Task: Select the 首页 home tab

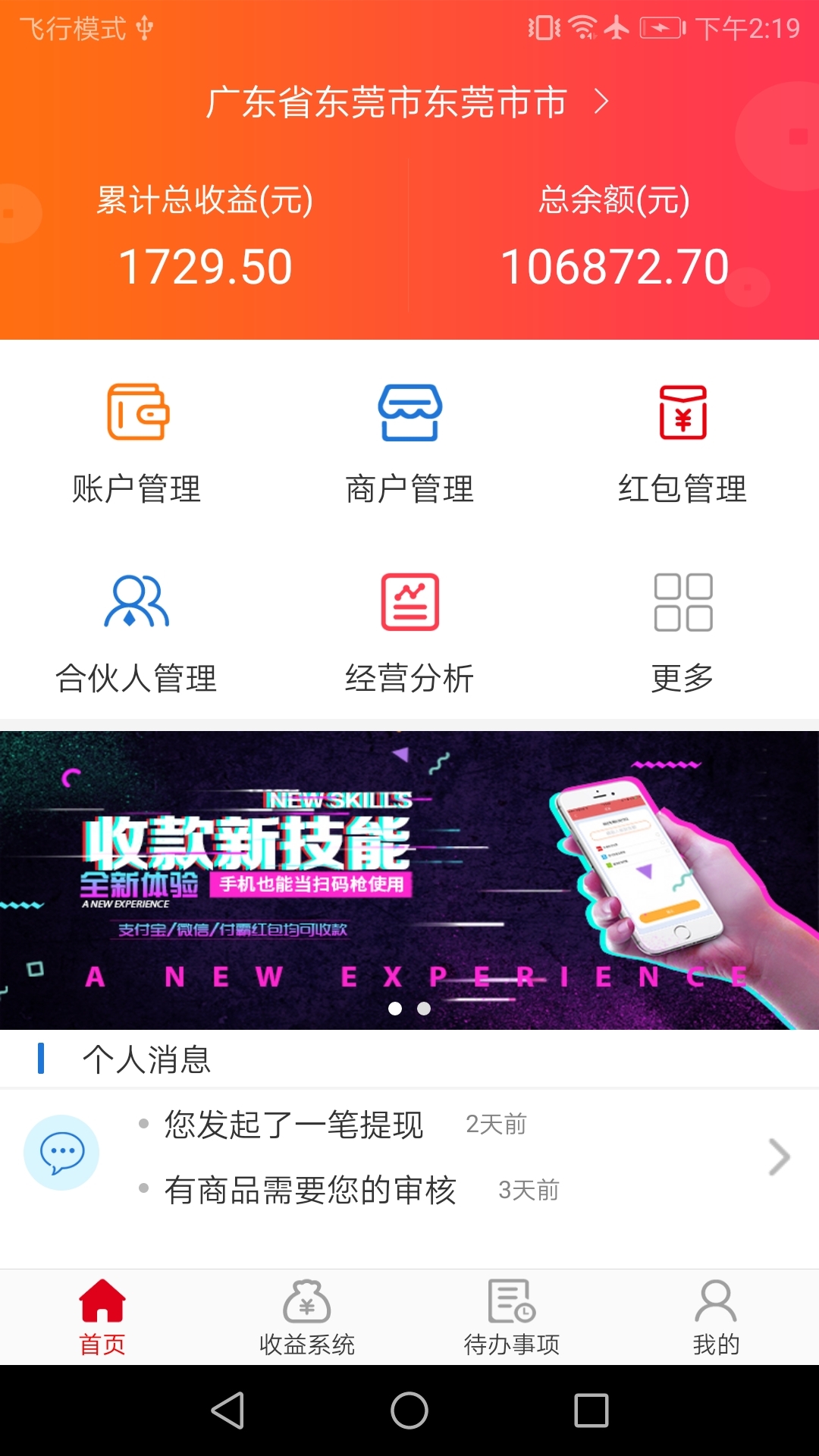Action: pos(102,1318)
